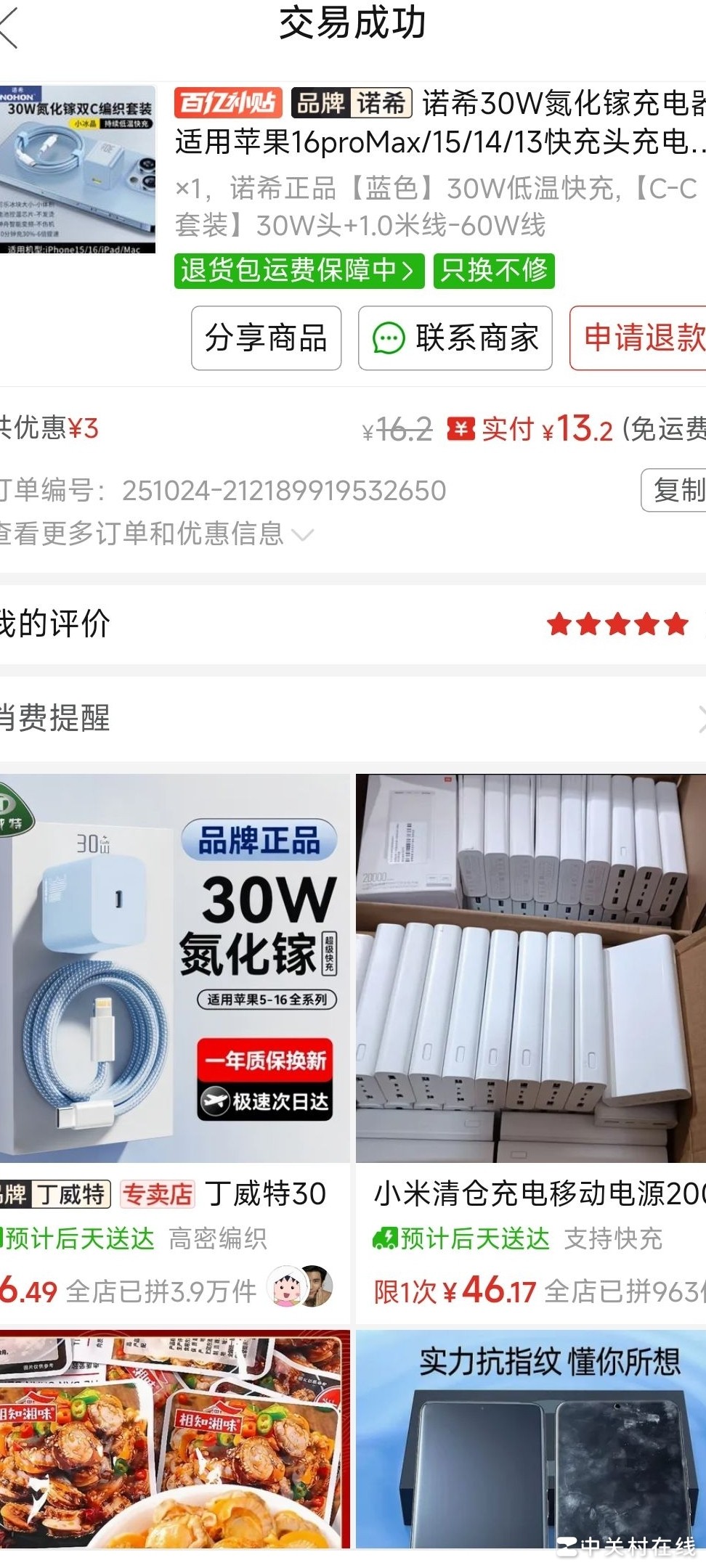706x1568 pixels.
Task: Open 我的评价 five-star review row
Action: tap(353, 624)
